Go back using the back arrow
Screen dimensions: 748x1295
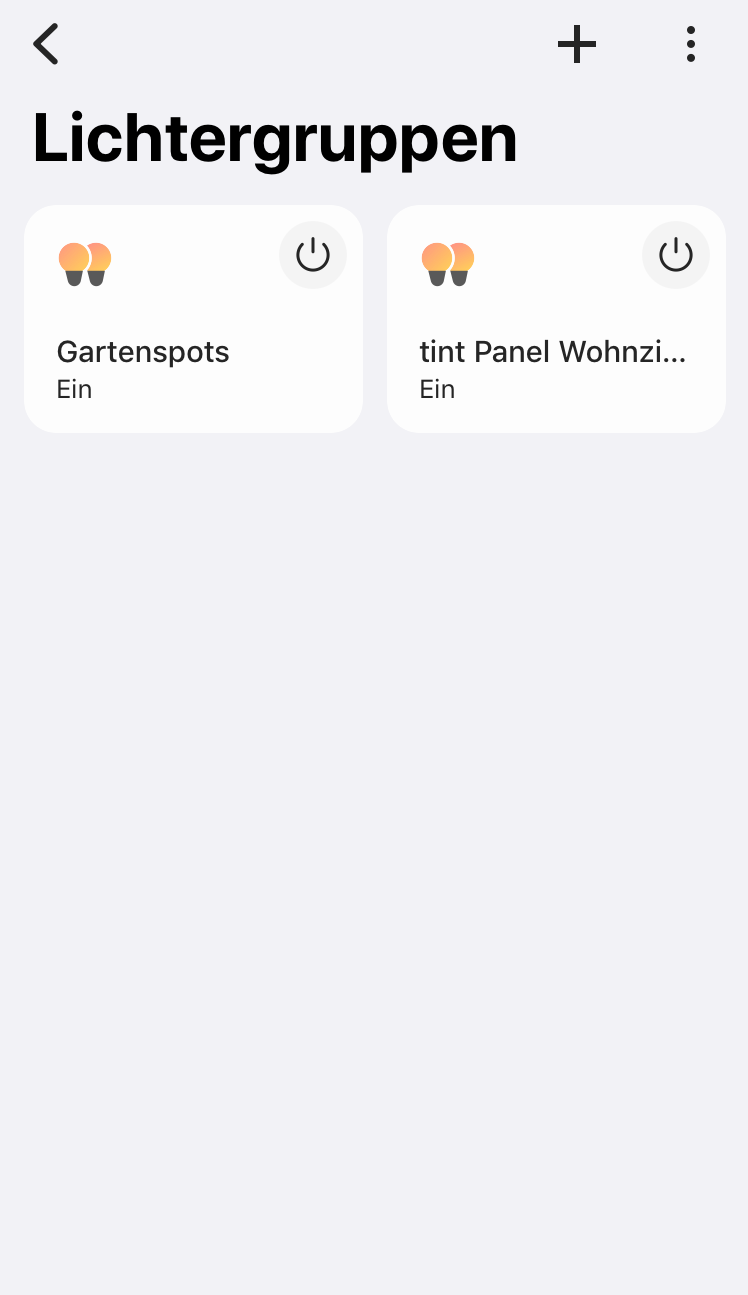pos(46,45)
